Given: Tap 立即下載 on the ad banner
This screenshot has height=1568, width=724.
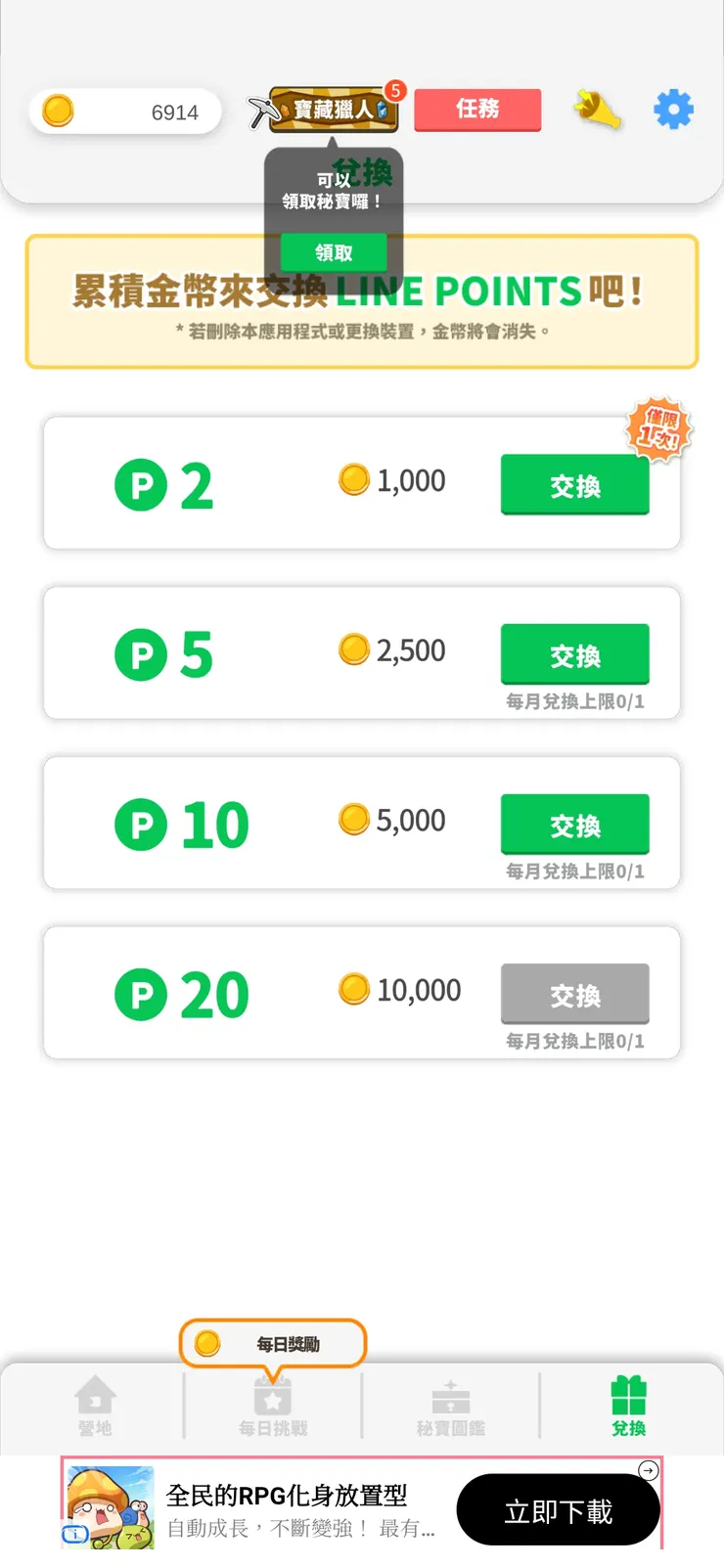Looking at the screenshot, I should coord(557,1509).
